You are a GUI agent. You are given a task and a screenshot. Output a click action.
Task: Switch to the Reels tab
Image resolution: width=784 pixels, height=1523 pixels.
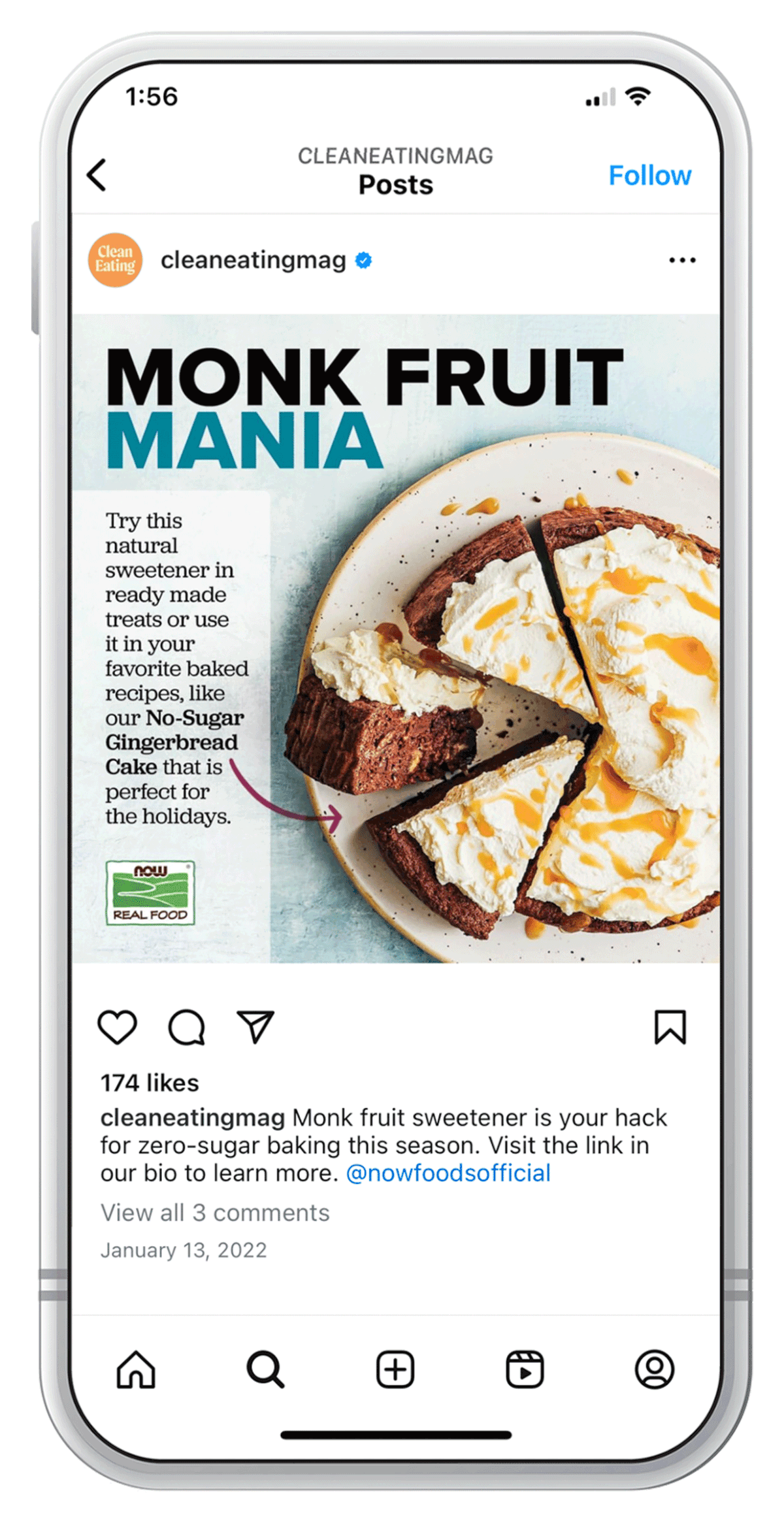tap(525, 1369)
